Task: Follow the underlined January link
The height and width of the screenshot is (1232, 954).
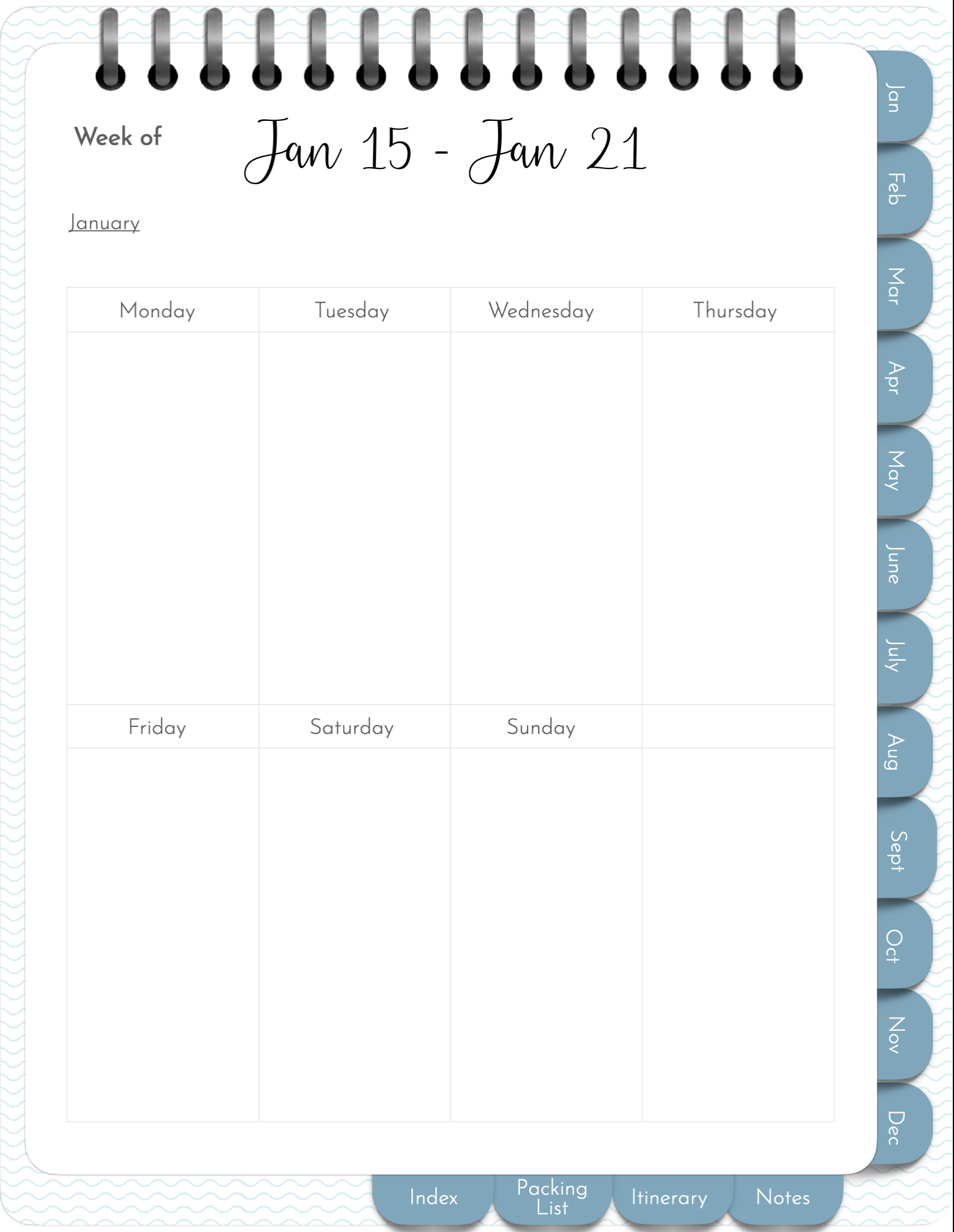Action: click(104, 223)
